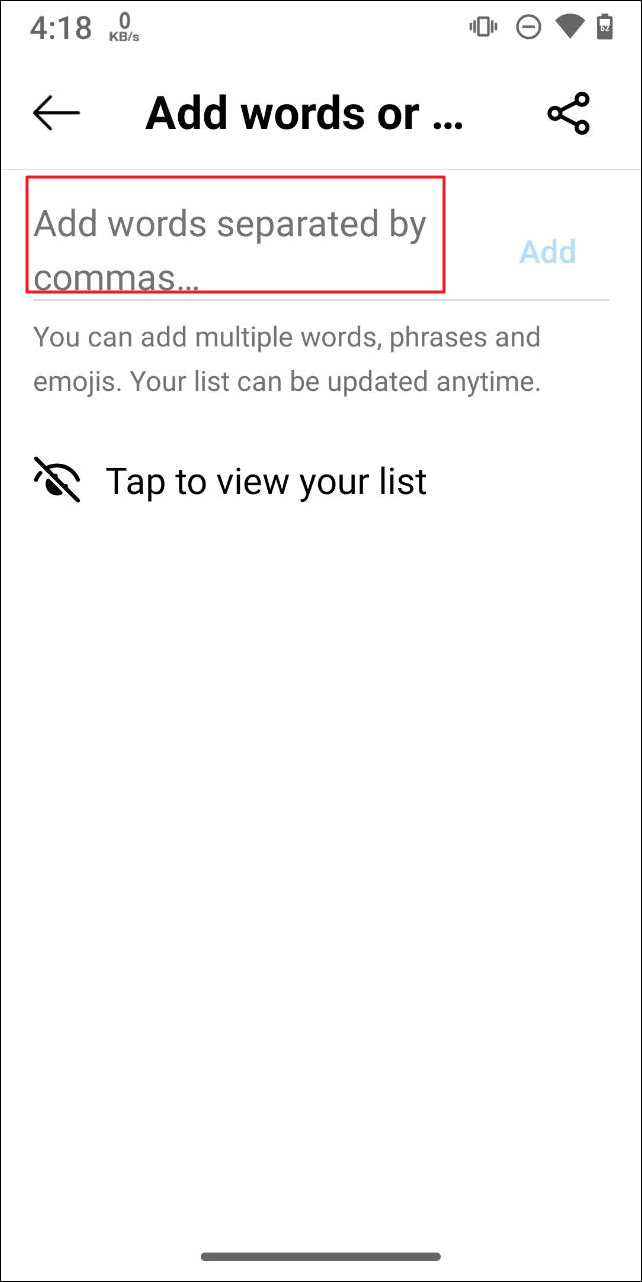Viewport: 642px width, 1282px height.
Task: Open Tap to view your list
Action: click(x=265, y=482)
